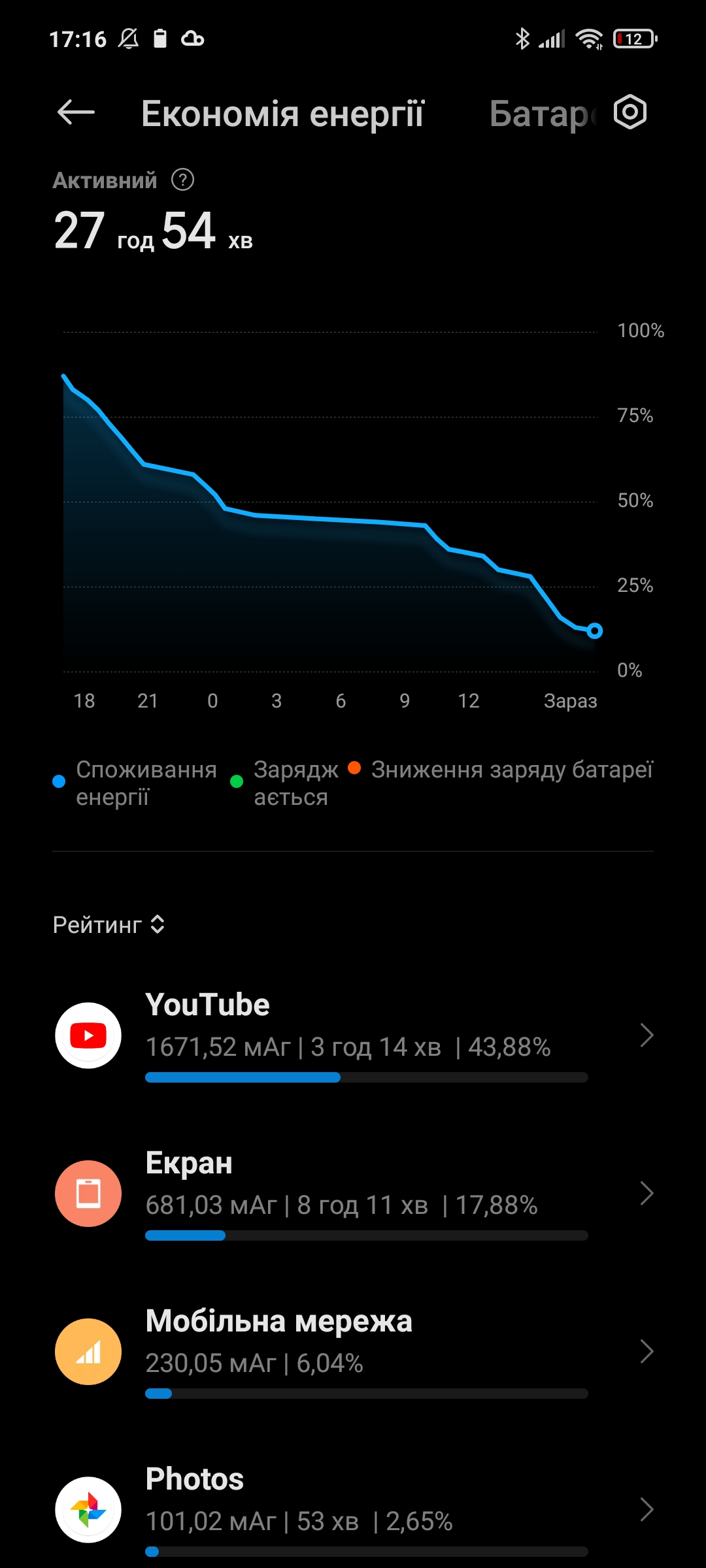
Task: Open Photos battery usage details
Action: click(x=353, y=1510)
